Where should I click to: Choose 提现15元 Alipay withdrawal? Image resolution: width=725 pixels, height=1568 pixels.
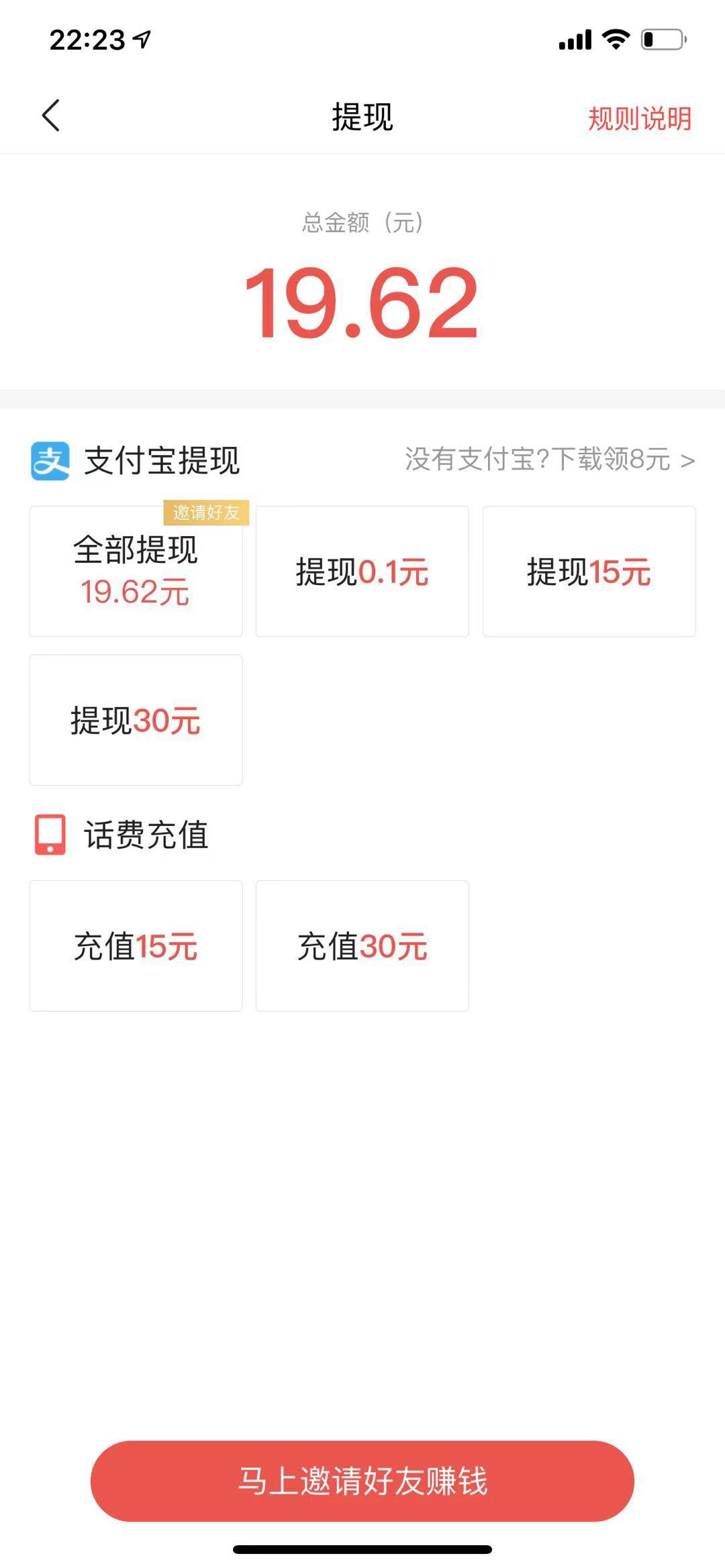pos(589,571)
